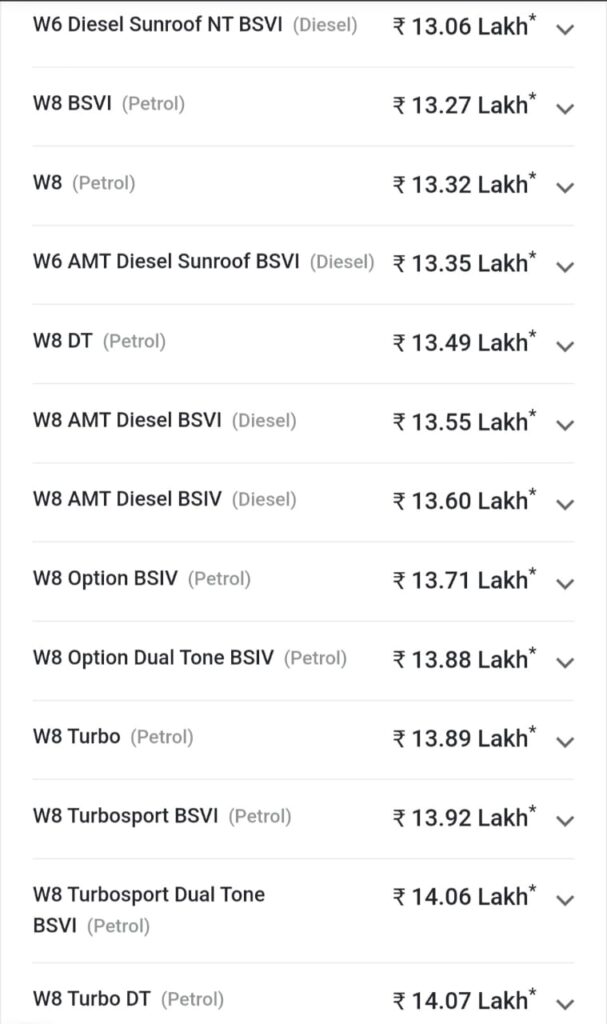Expand W8 BSVI petrol variant details
This screenshot has height=1024, width=607.
565,108
